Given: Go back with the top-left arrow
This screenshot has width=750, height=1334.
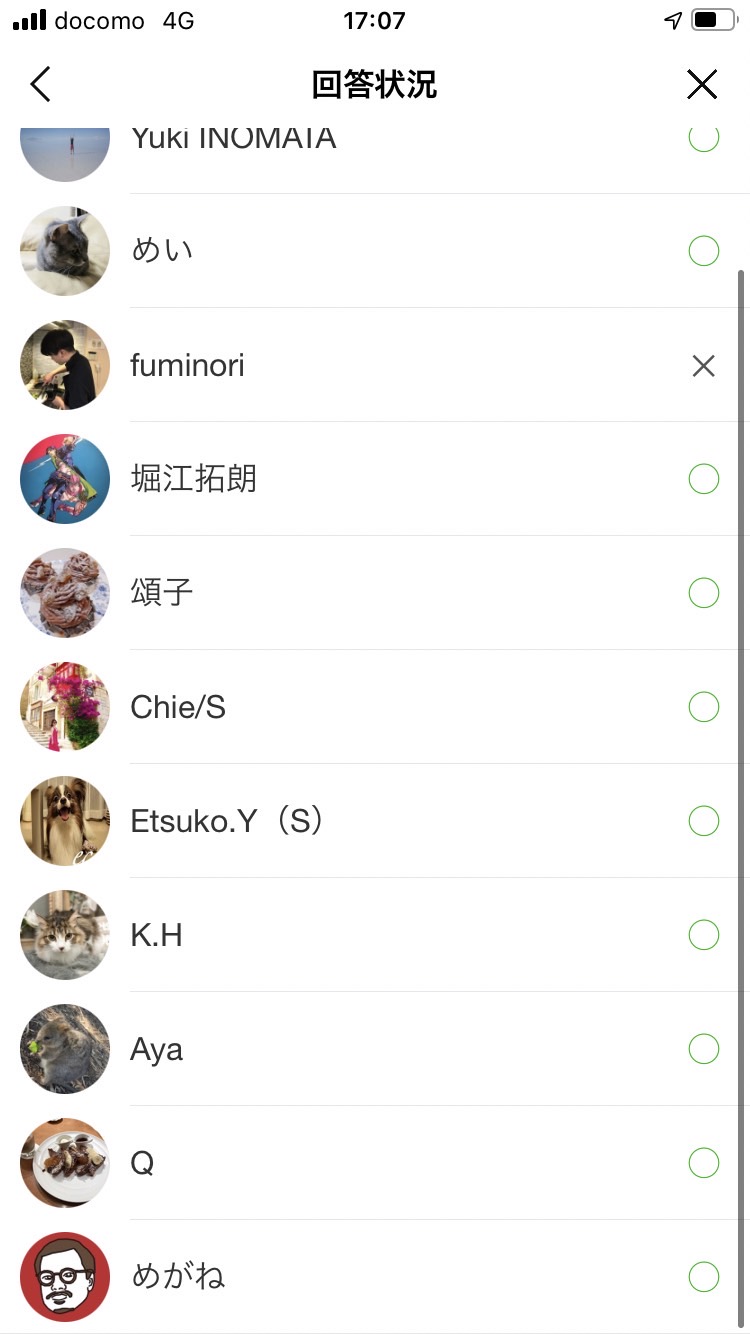Looking at the screenshot, I should point(40,85).
